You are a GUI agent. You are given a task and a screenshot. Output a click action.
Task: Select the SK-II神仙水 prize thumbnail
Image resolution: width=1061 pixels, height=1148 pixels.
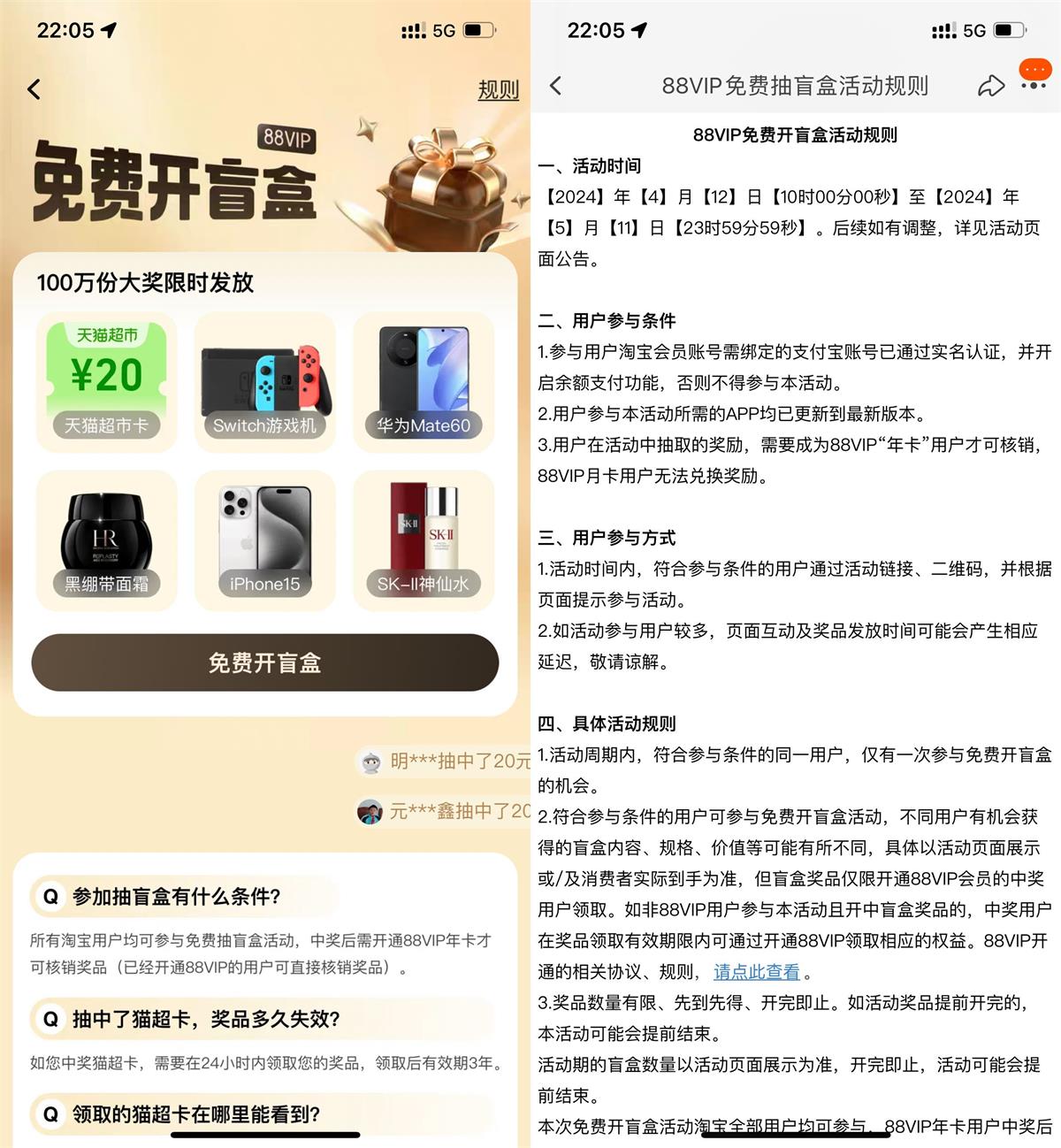click(423, 540)
